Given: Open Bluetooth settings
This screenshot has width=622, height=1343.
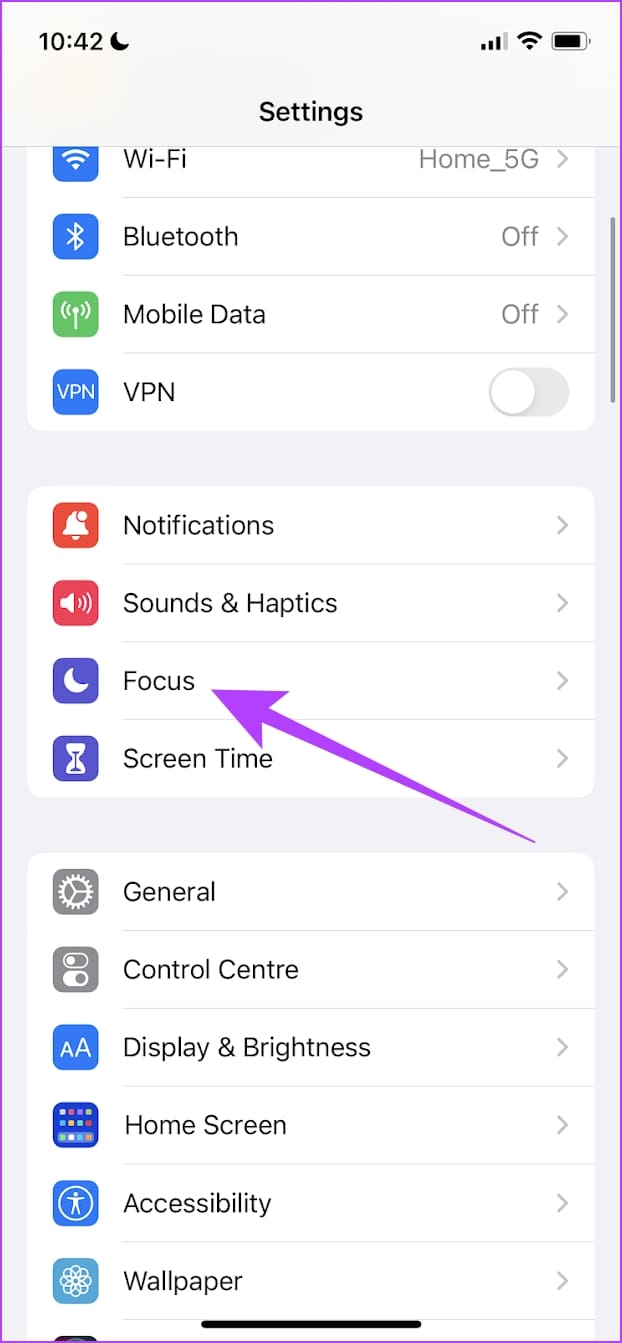Looking at the screenshot, I should 310,237.
